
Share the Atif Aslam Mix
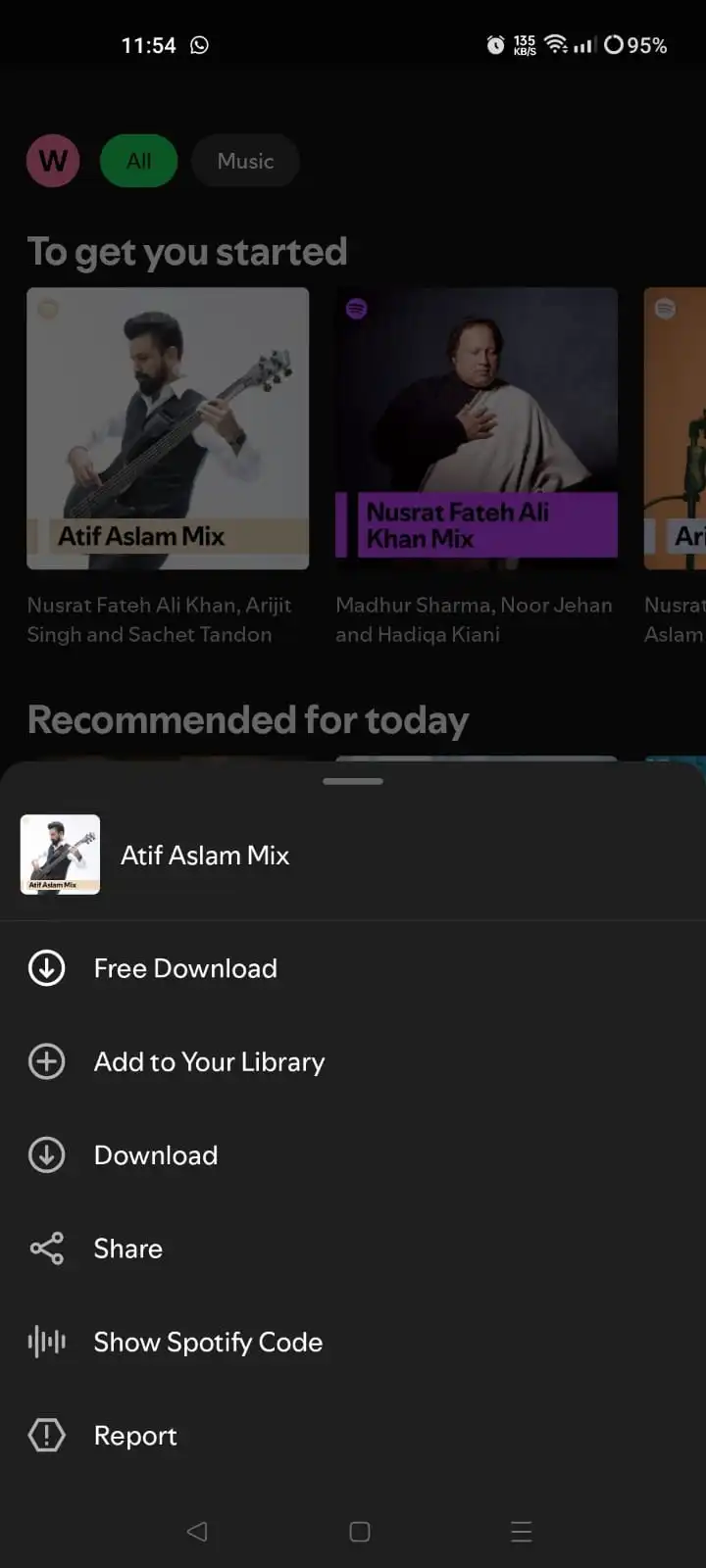click(353, 1249)
